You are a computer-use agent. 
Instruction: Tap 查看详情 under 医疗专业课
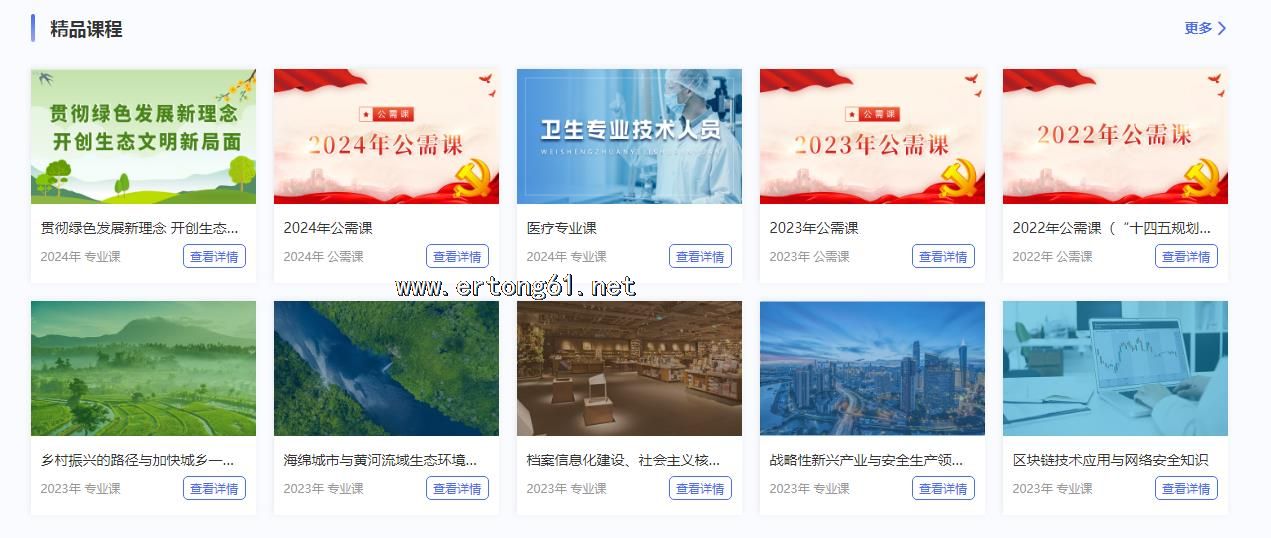700,256
